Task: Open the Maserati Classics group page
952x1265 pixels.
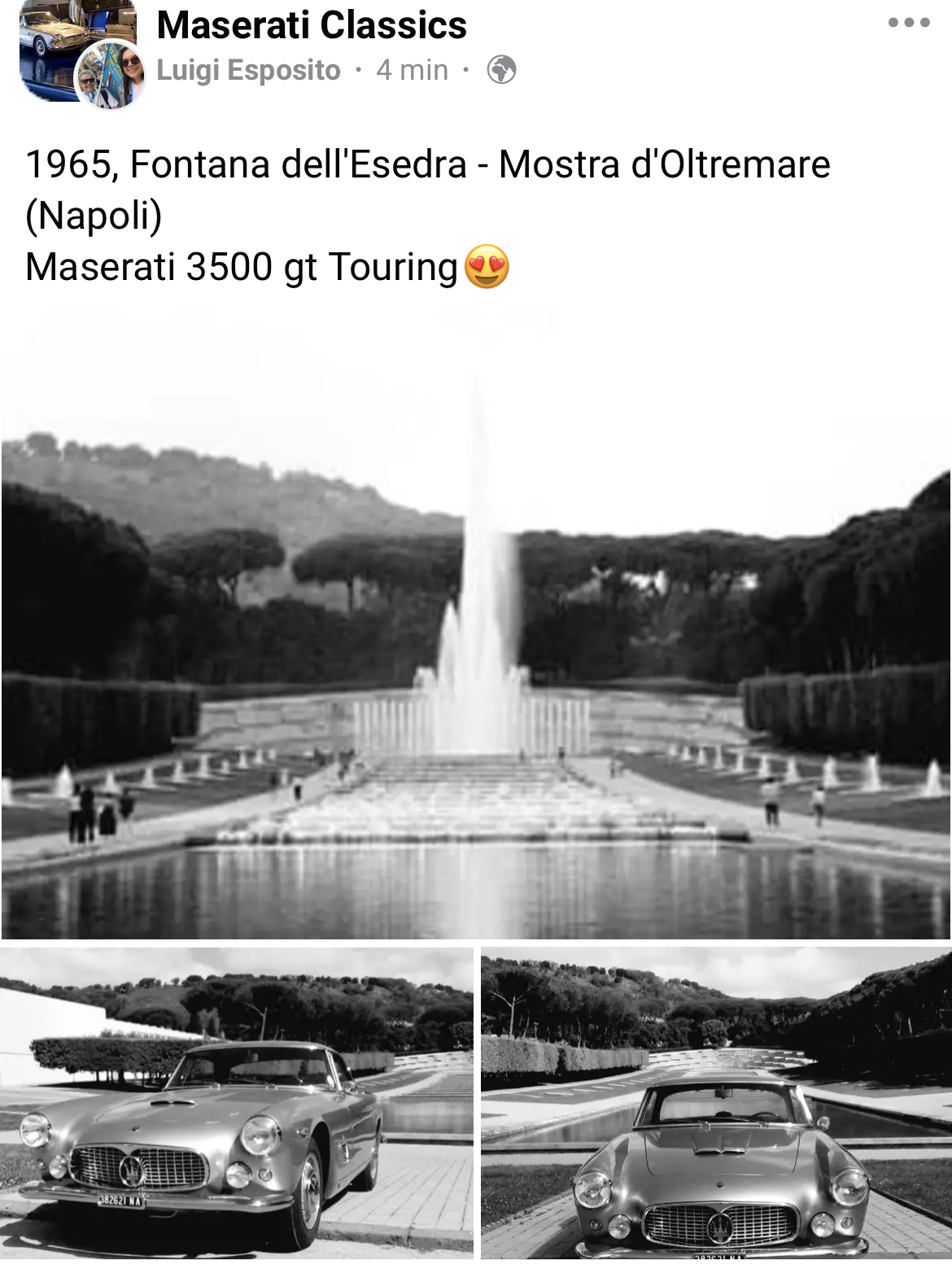Action: (312, 25)
